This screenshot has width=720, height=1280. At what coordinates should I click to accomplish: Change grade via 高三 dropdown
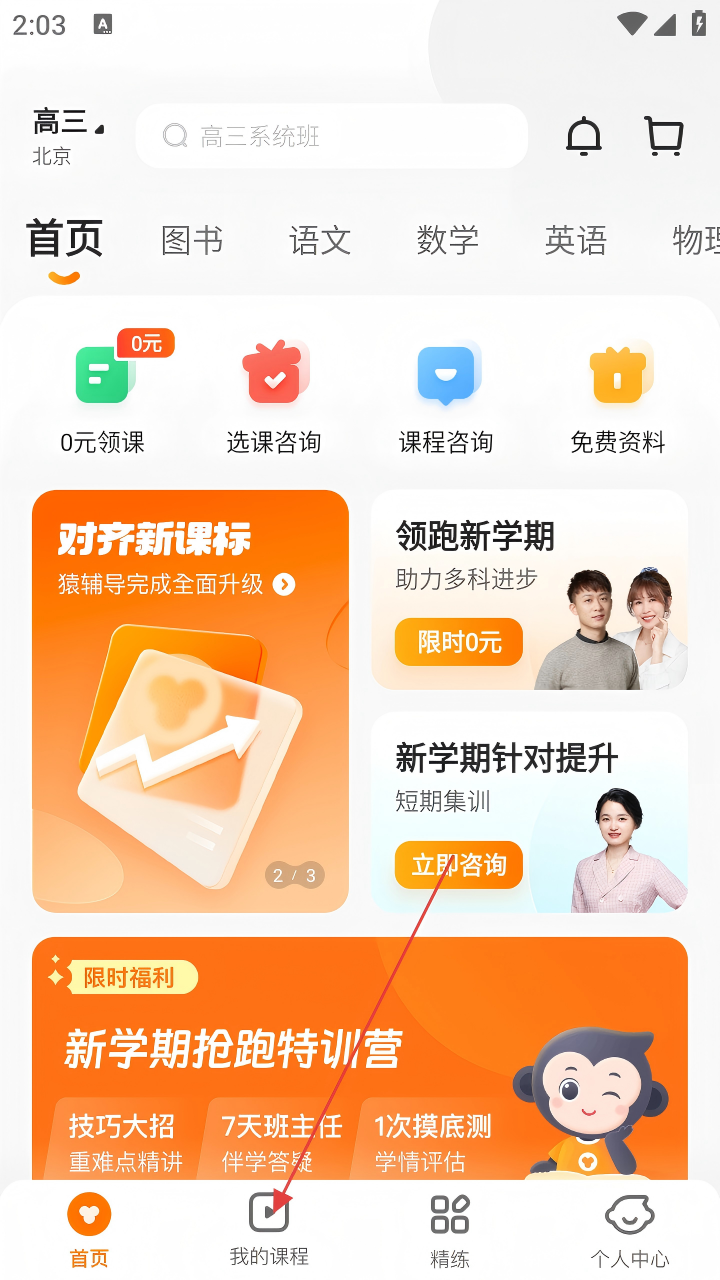67,124
